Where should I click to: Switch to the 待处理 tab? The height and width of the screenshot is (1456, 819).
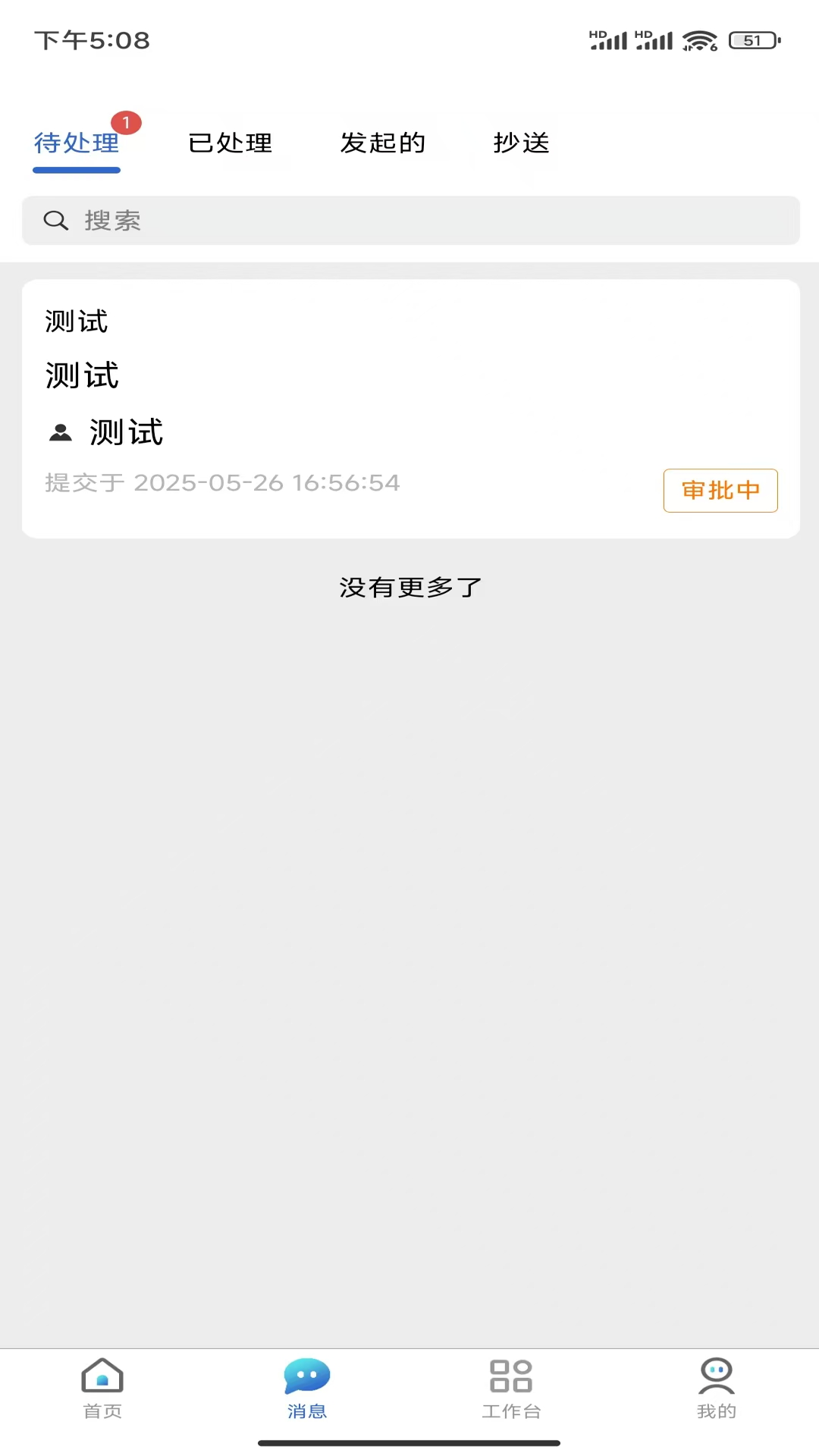pos(77,143)
